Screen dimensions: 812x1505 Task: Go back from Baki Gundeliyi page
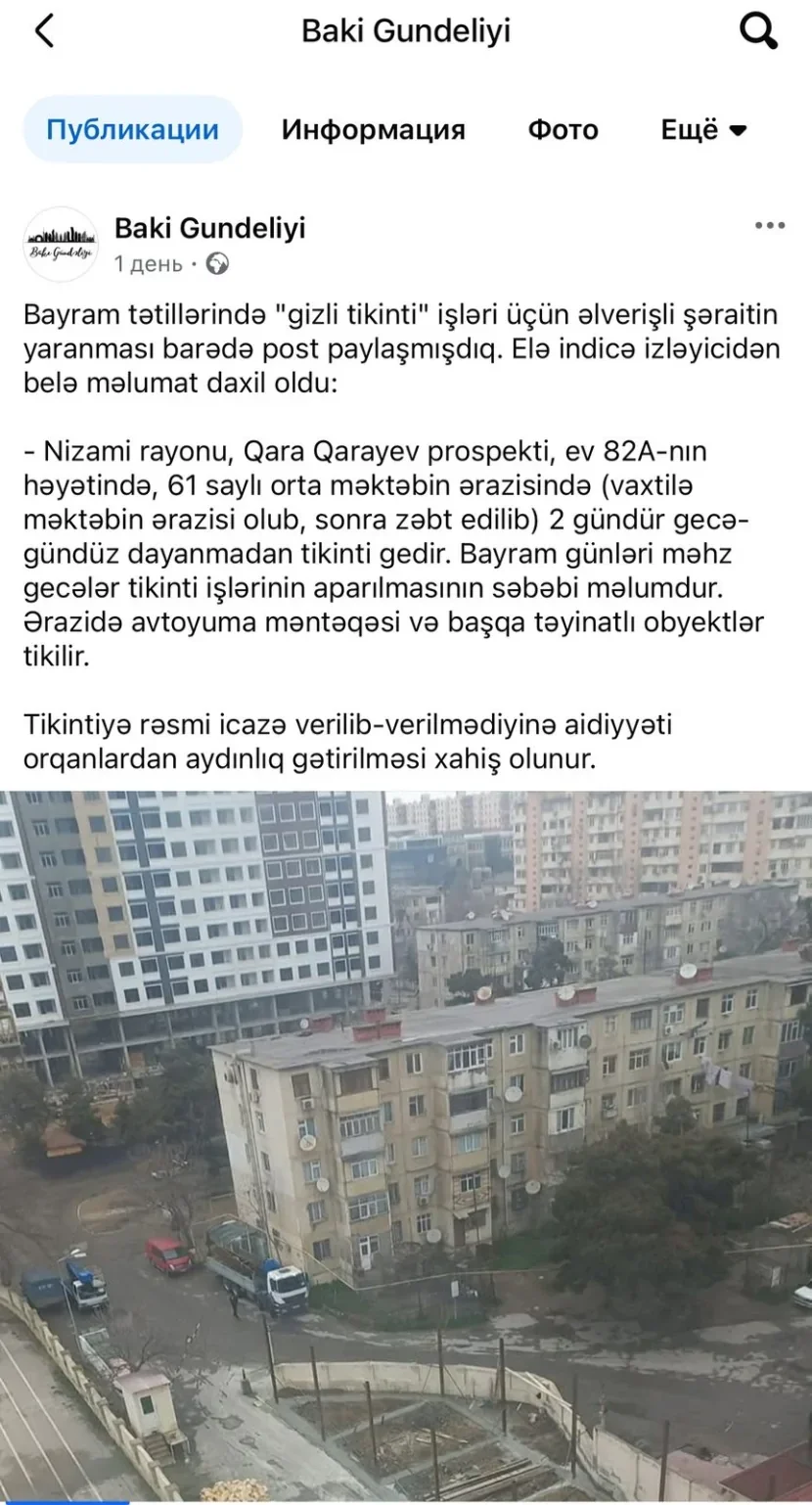click(x=44, y=31)
